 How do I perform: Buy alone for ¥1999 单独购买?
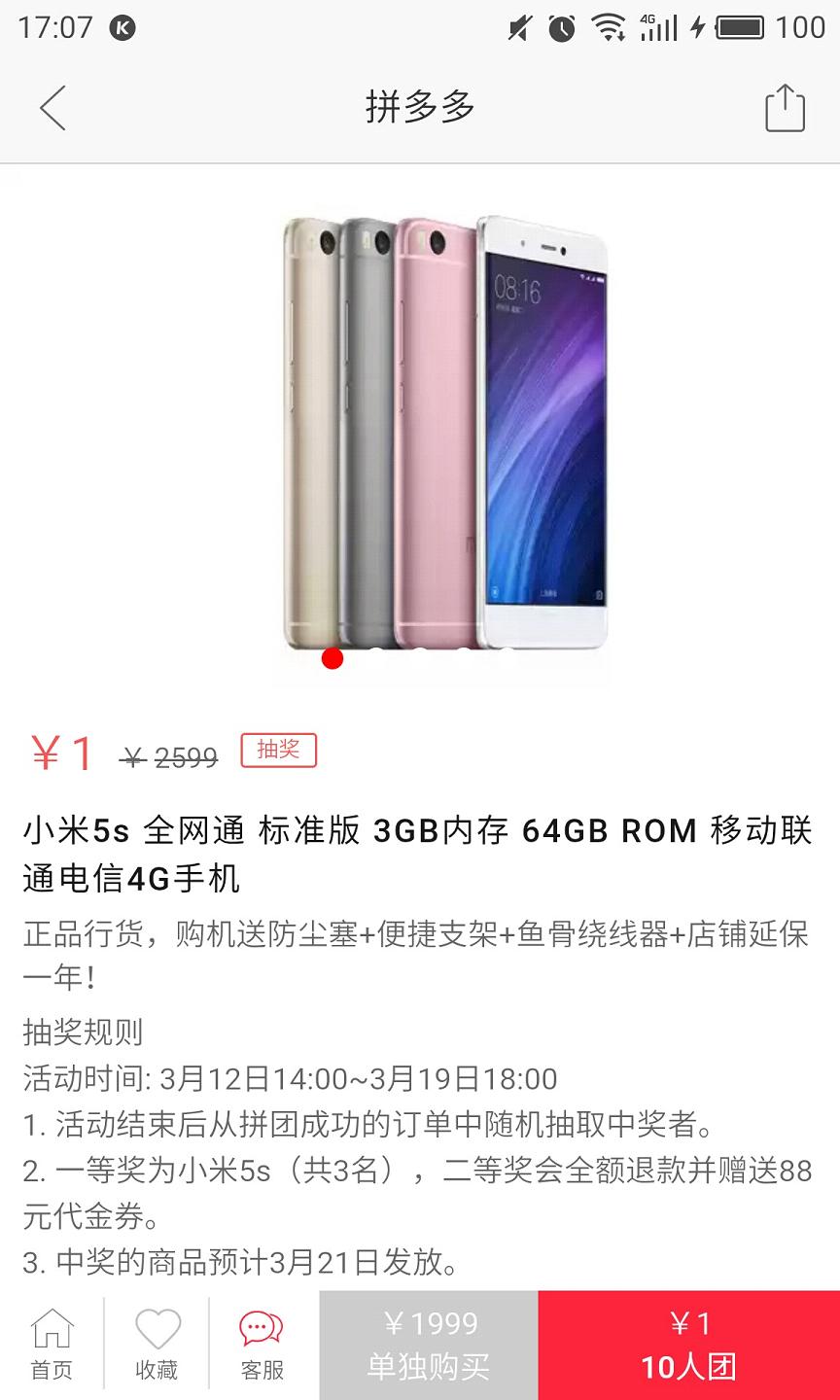pos(429,1346)
